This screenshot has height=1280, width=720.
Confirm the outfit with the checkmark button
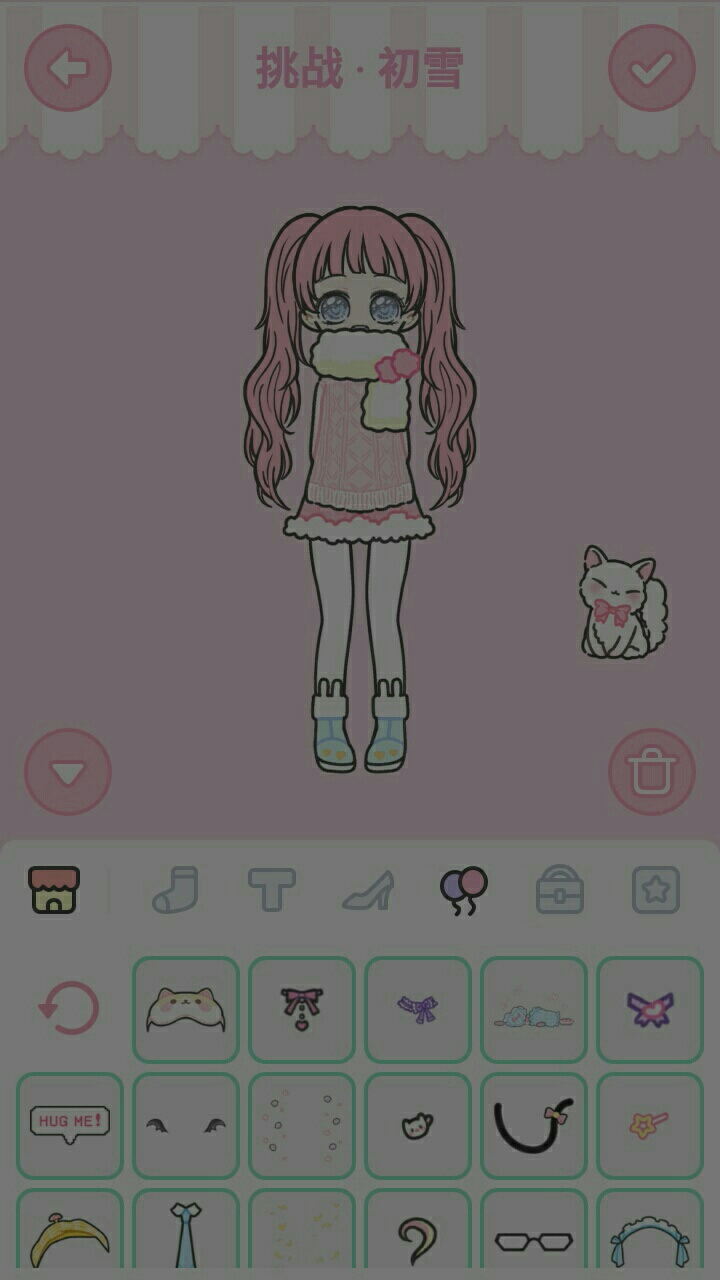[651, 68]
